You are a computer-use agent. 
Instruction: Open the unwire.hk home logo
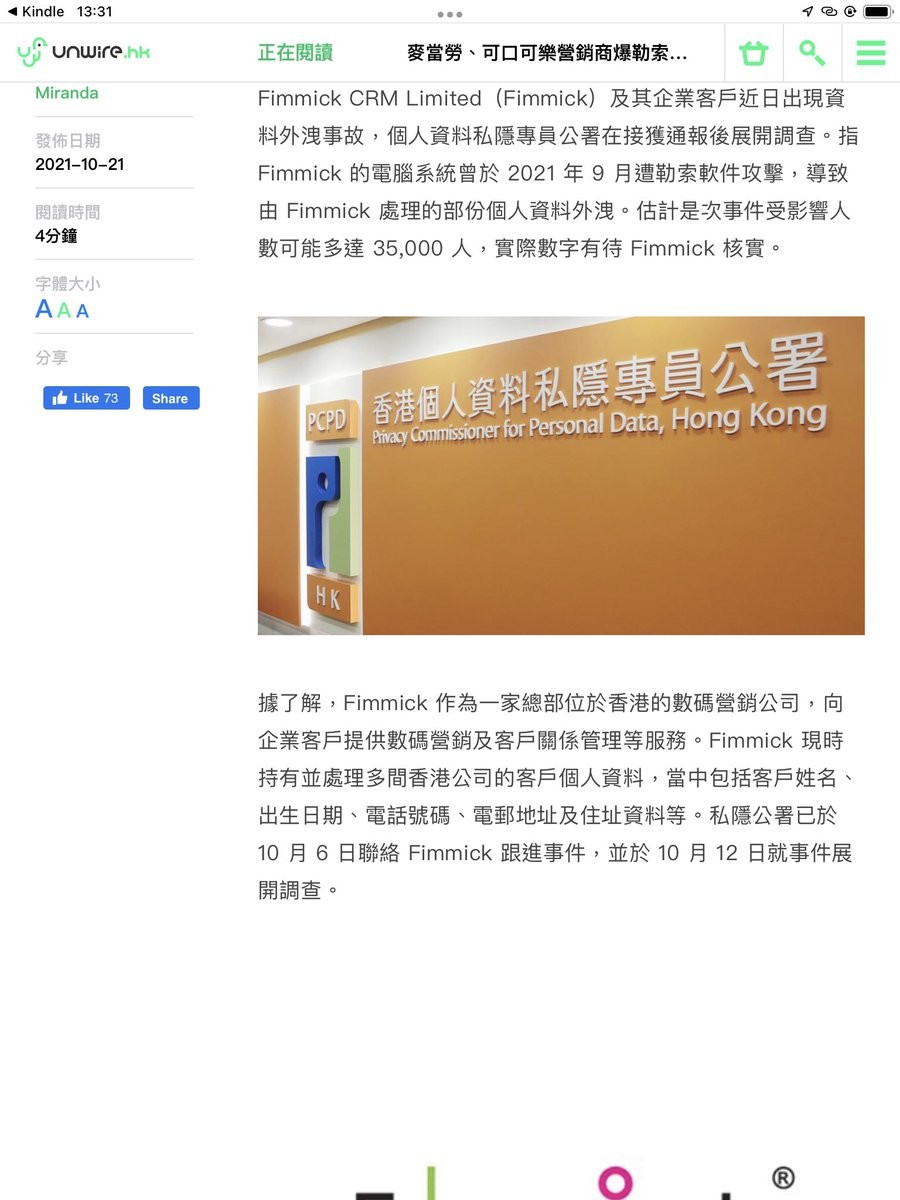click(84, 52)
